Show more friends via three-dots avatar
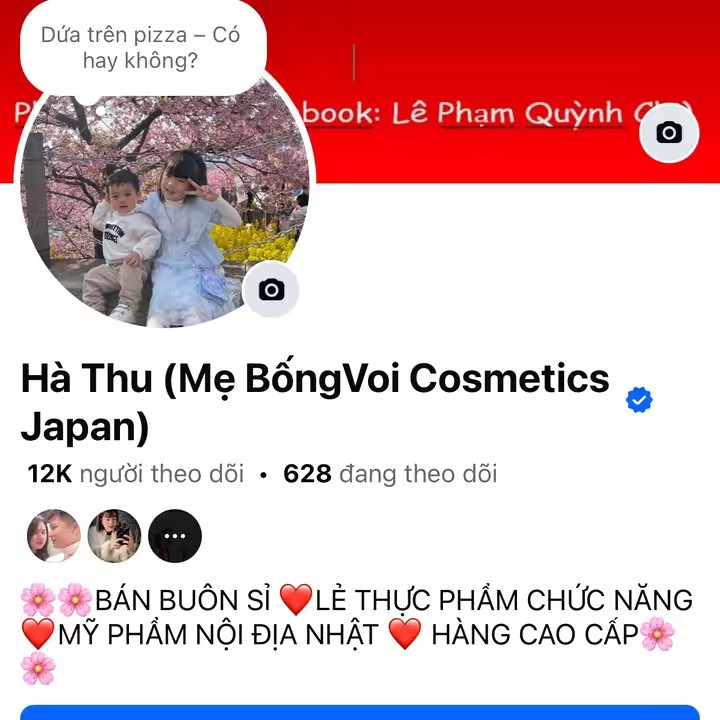 (x=175, y=536)
